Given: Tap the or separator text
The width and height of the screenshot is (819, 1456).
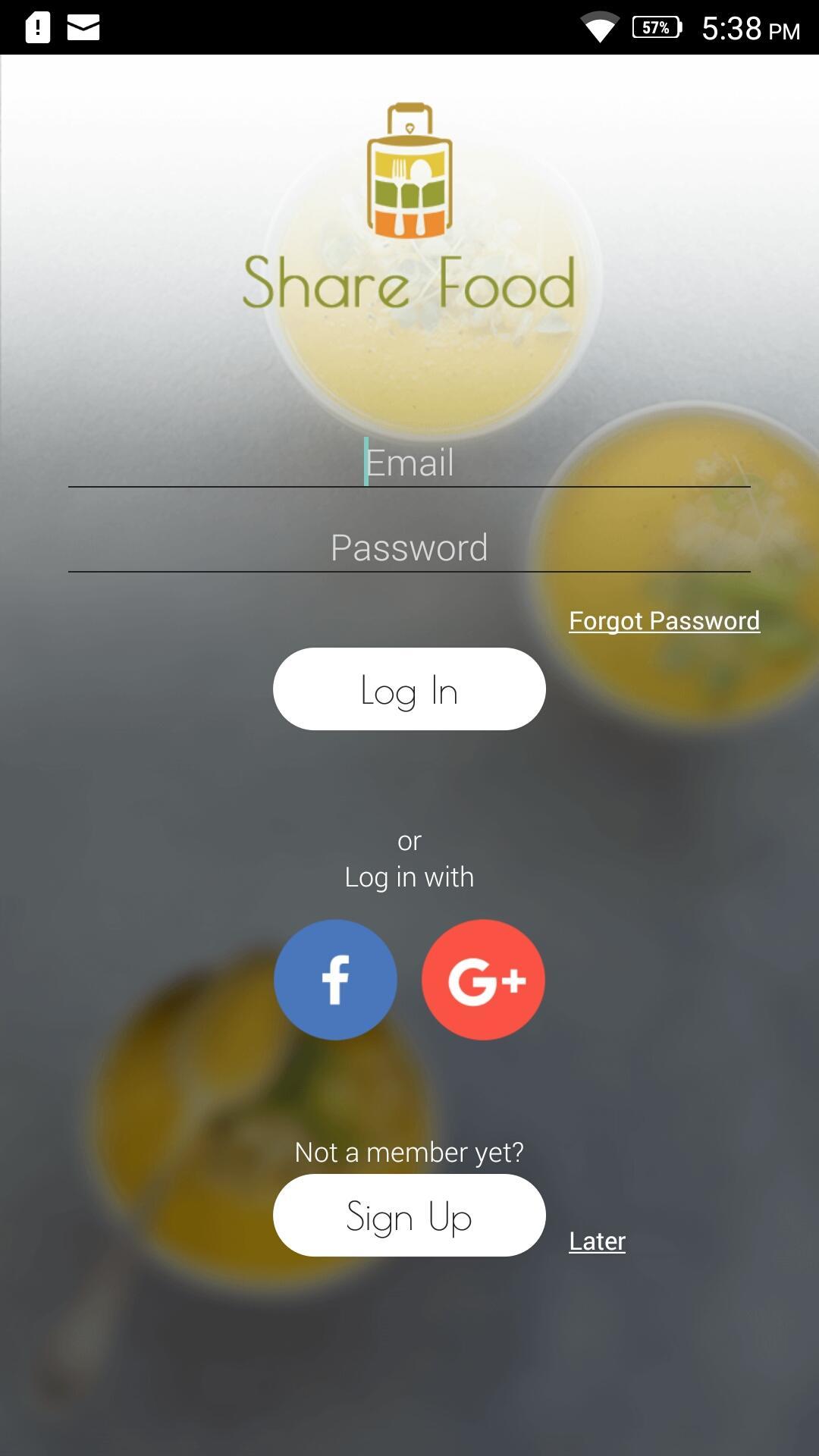Looking at the screenshot, I should [x=409, y=840].
